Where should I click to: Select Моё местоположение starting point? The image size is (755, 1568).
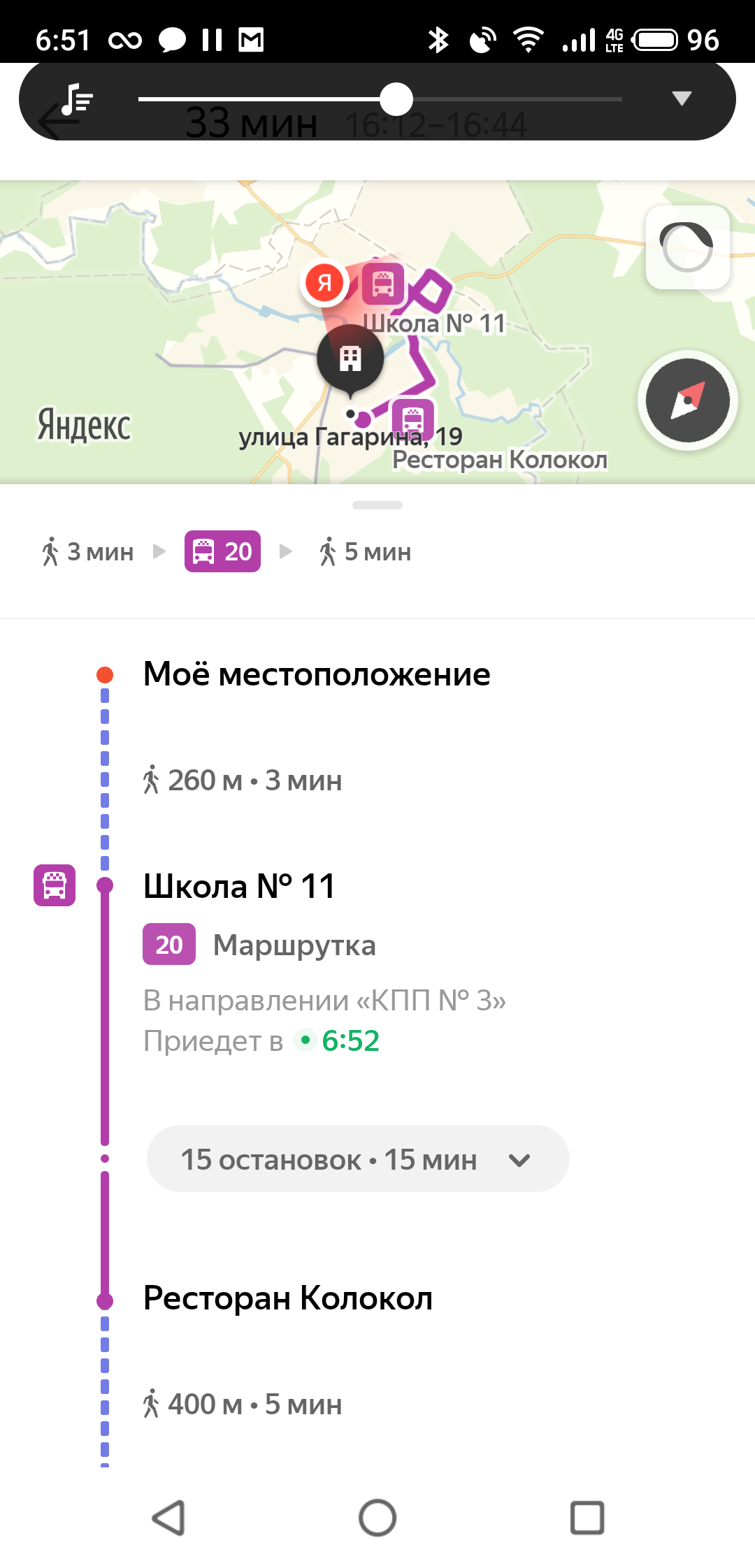[317, 674]
